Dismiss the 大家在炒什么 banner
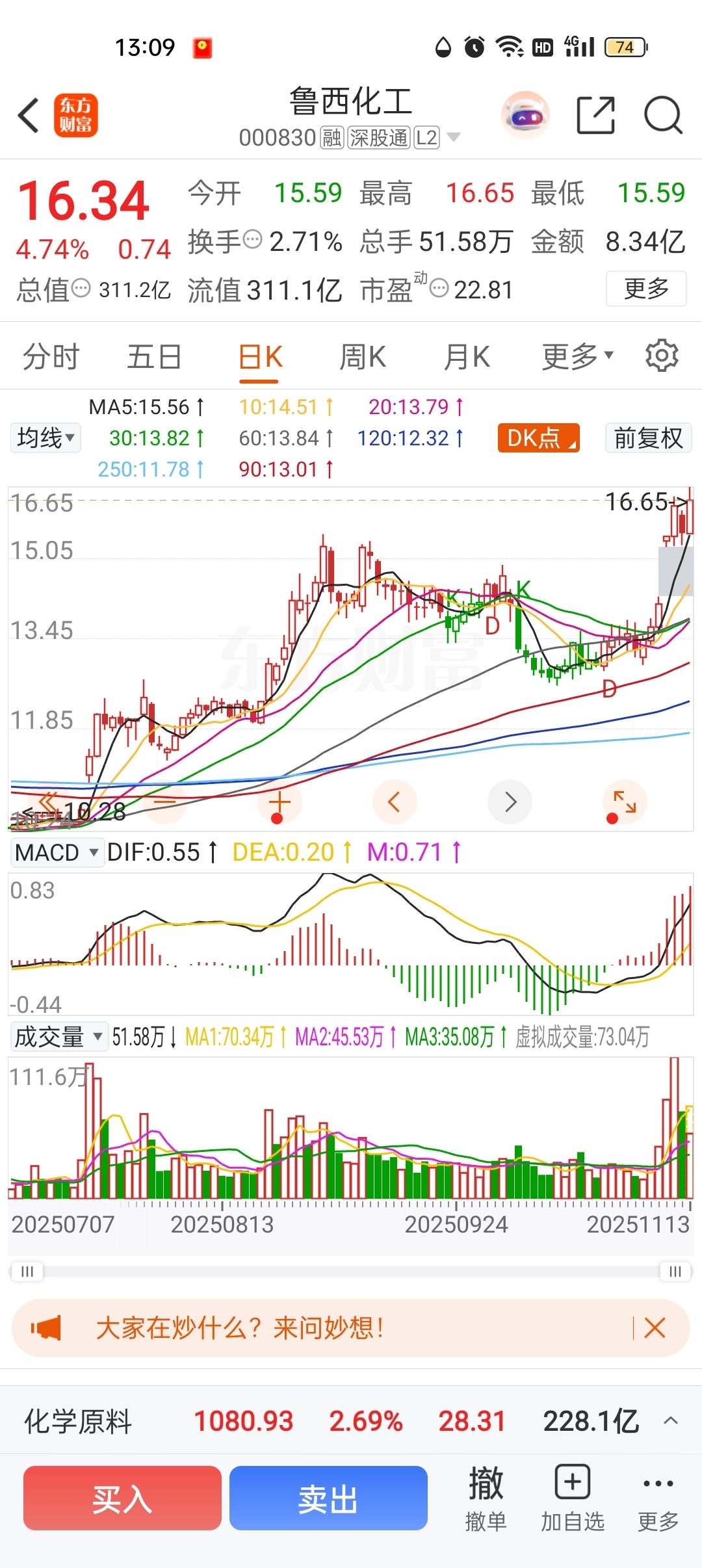702x1568 pixels. point(655,1327)
